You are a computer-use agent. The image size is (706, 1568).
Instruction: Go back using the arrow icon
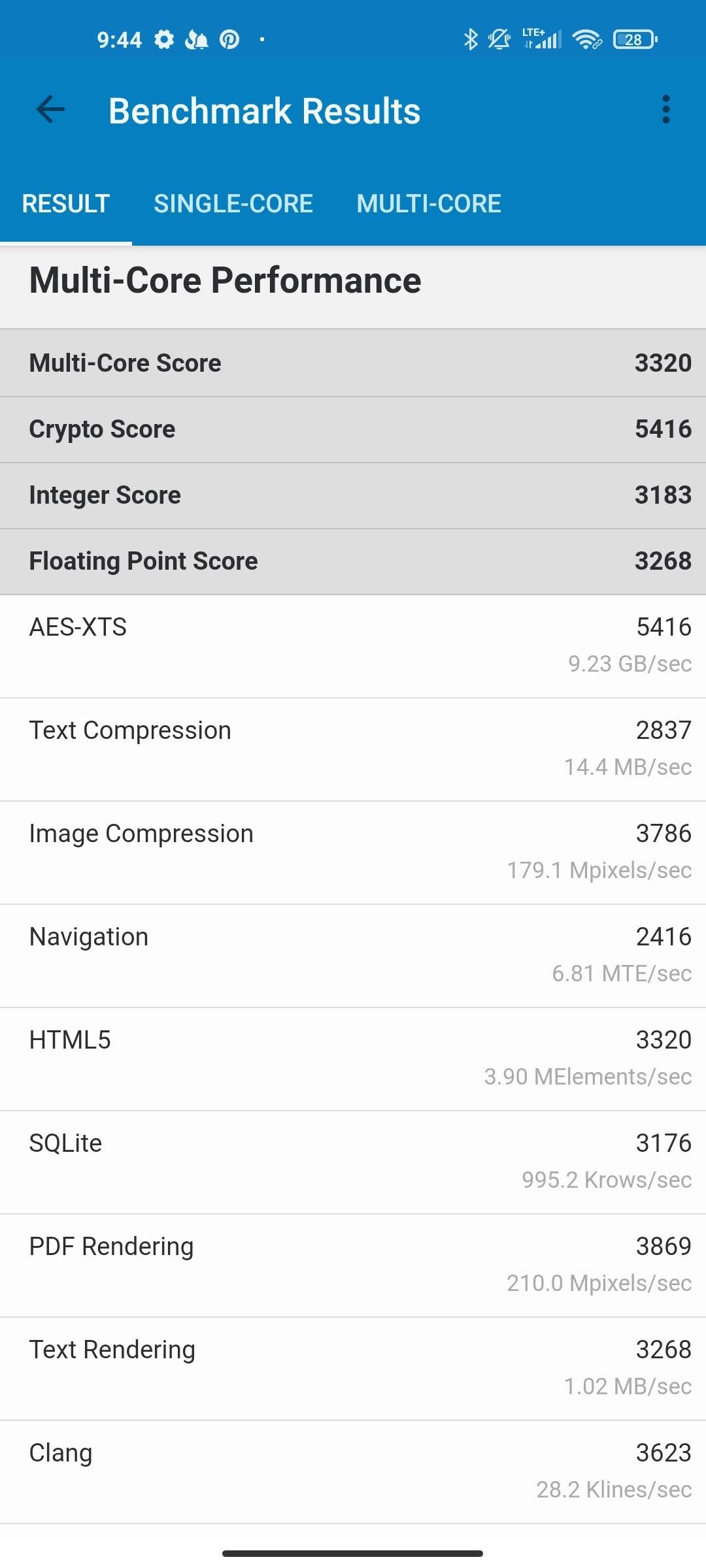tap(50, 110)
